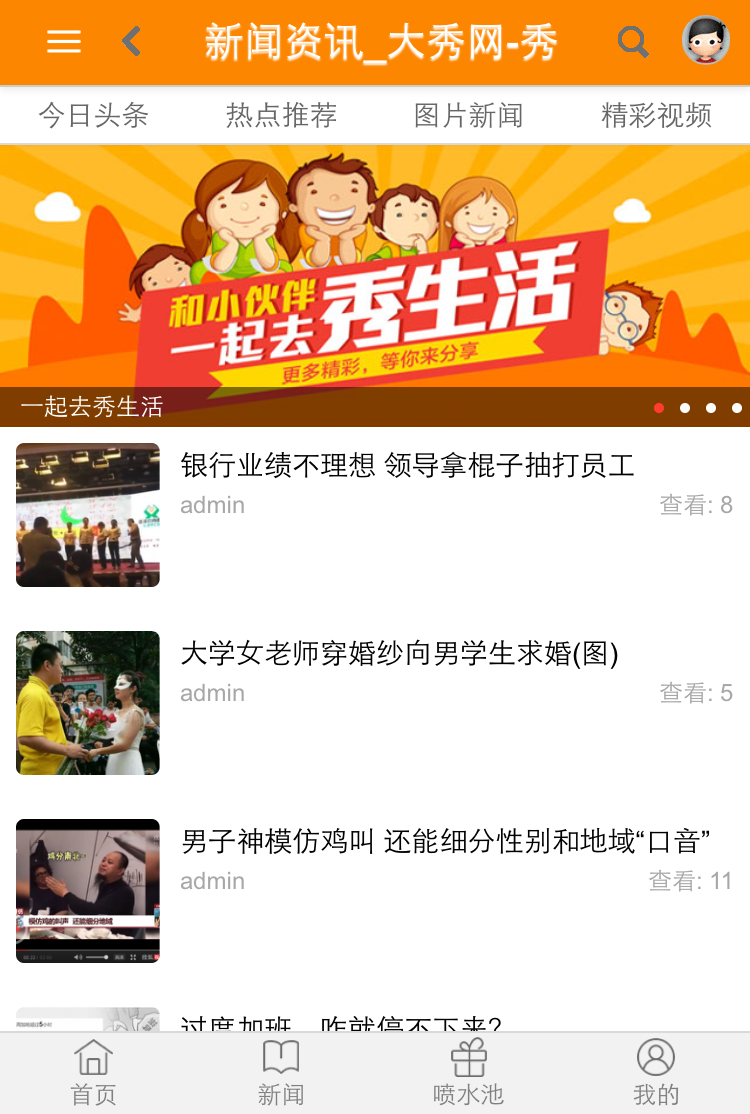Open the 今日头条 tab
Image resolution: width=750 pixels, height=1114 pixels.
[x=92, y=115]
